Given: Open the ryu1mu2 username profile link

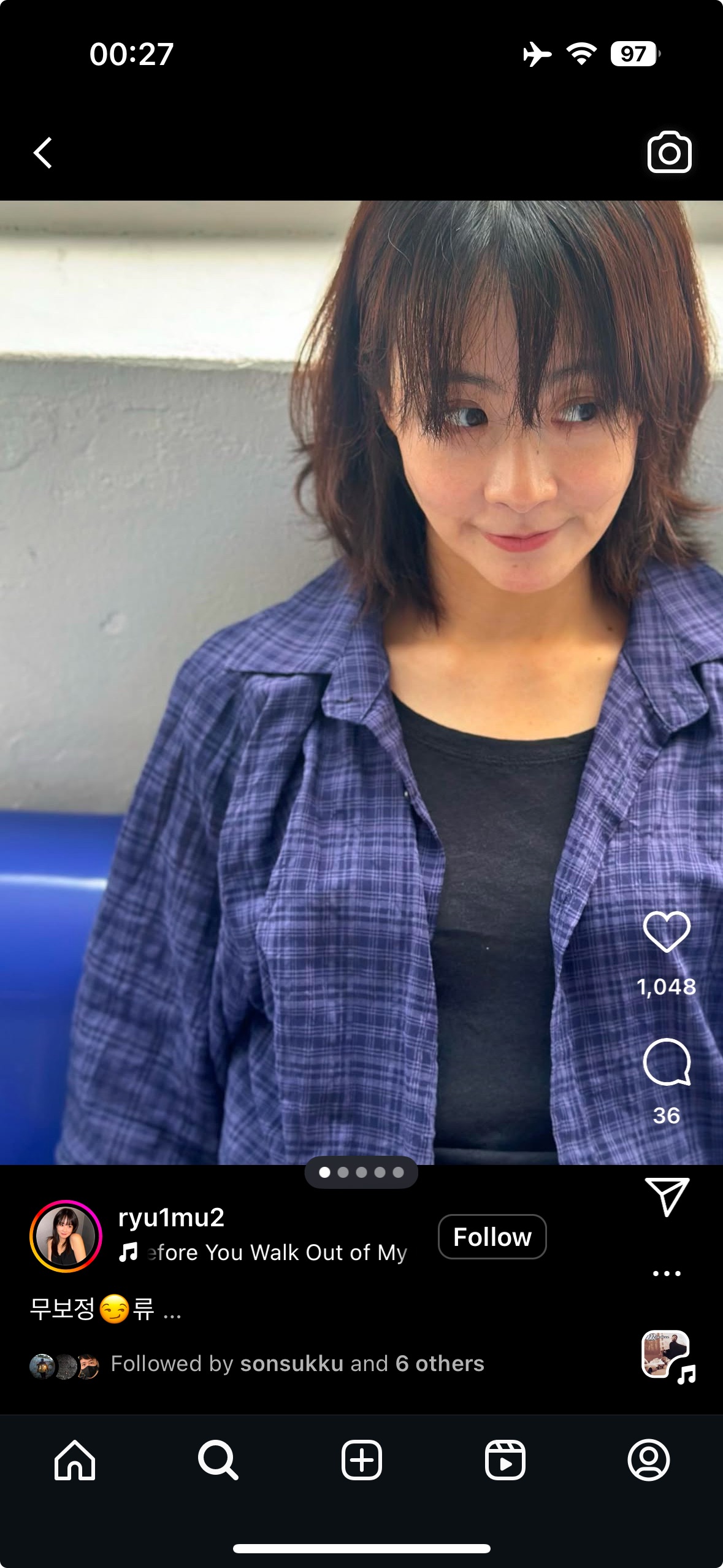Looking at the screenshot, I should 171,1218.
